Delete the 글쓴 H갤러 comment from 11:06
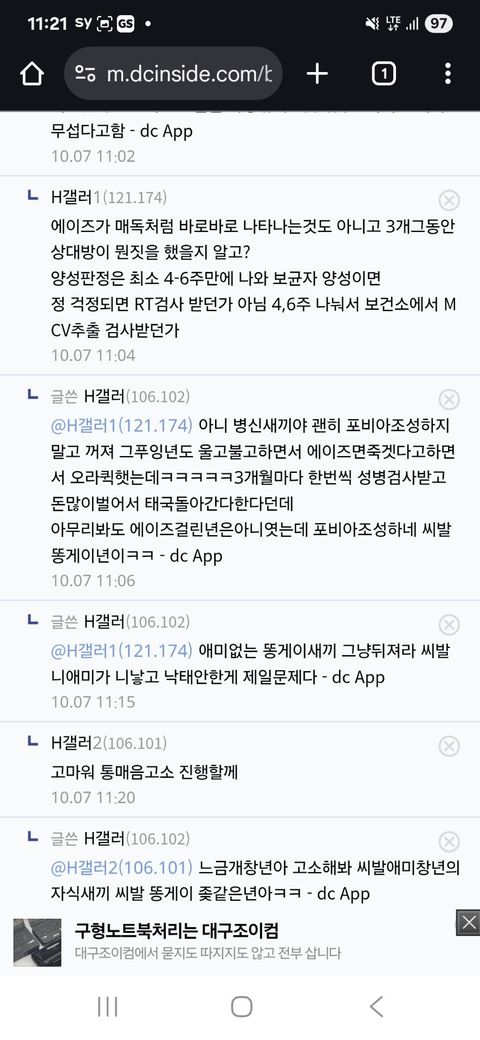Viewport: 480px width, 1040px height. coord(450,399)
